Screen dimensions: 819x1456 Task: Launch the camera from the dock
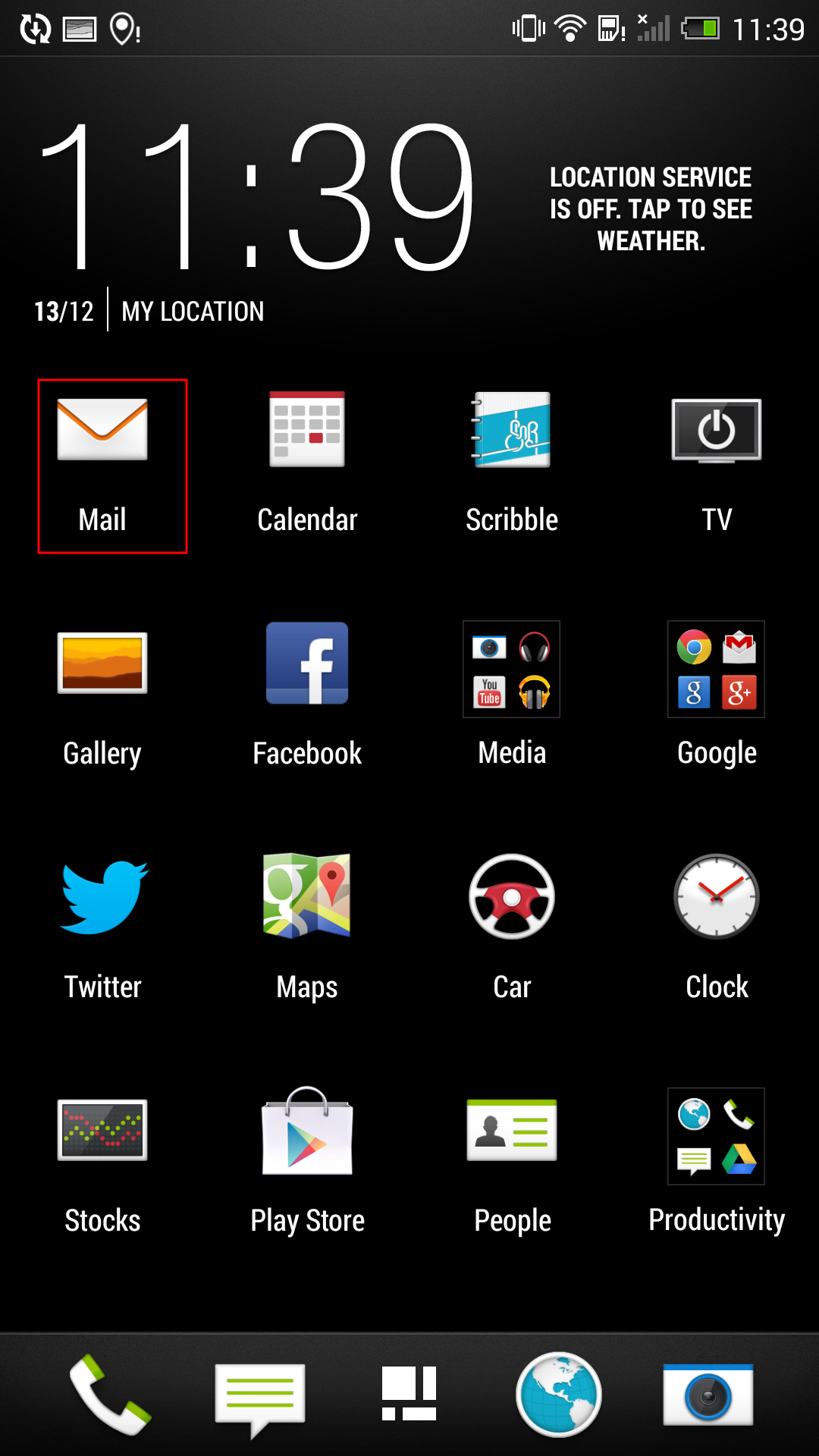pos(708,1395)
